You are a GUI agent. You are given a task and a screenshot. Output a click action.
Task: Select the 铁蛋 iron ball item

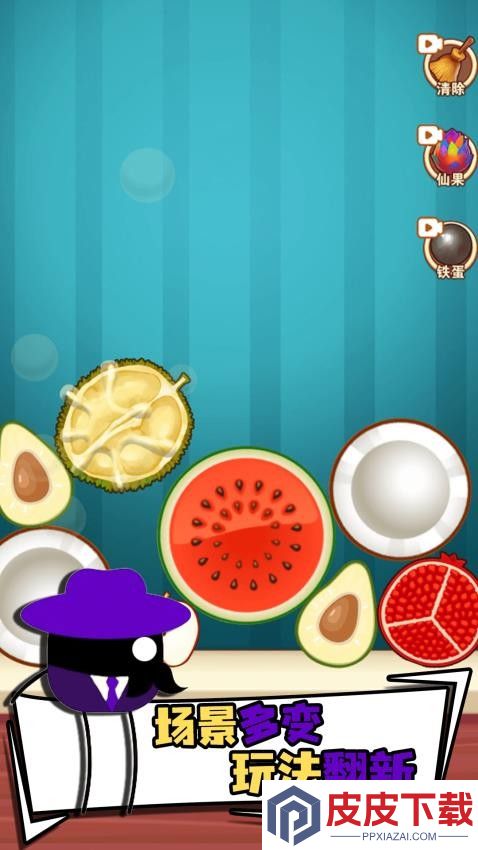(448, 248)
